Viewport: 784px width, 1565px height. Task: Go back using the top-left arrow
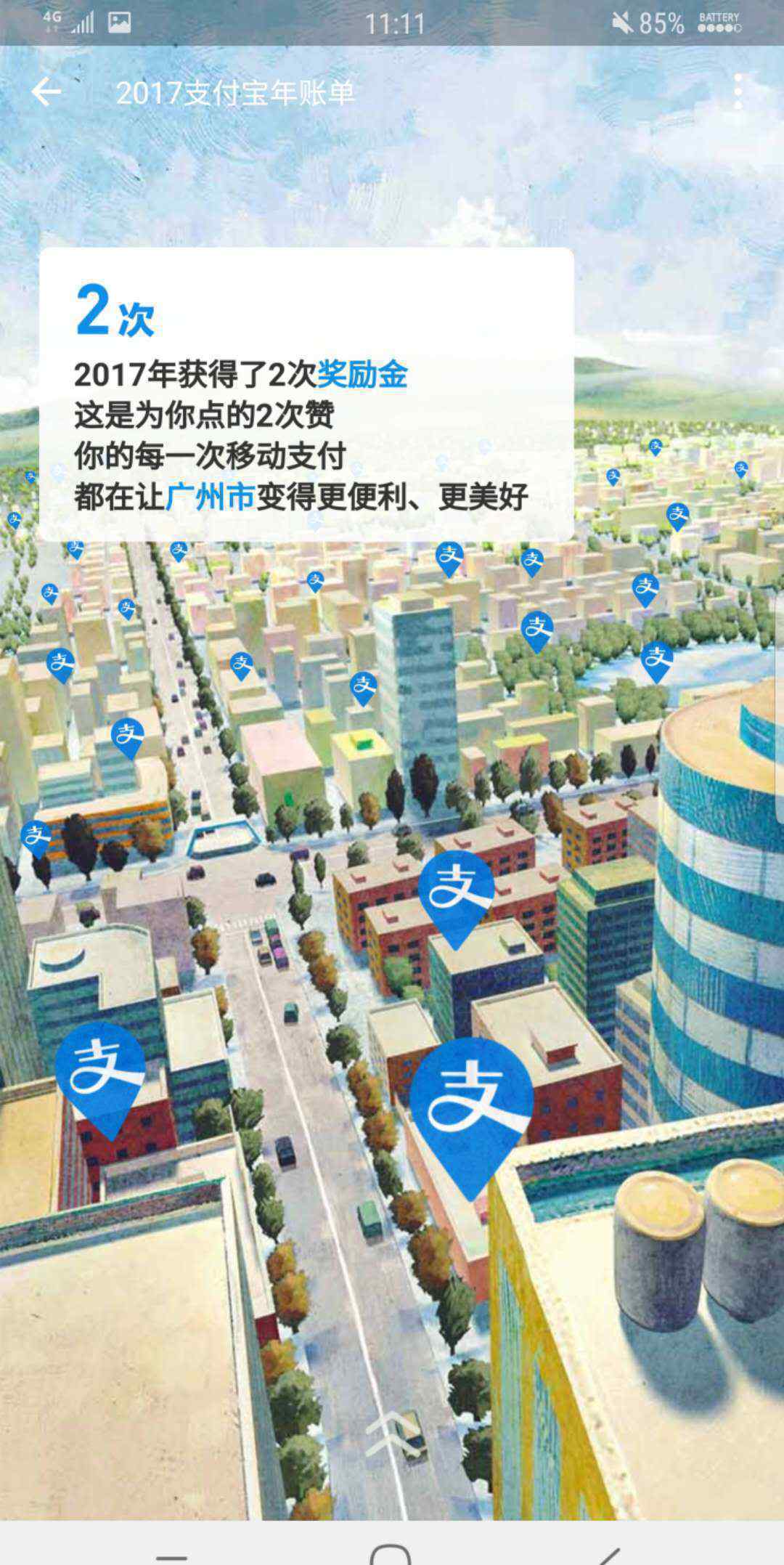point(46,92)
